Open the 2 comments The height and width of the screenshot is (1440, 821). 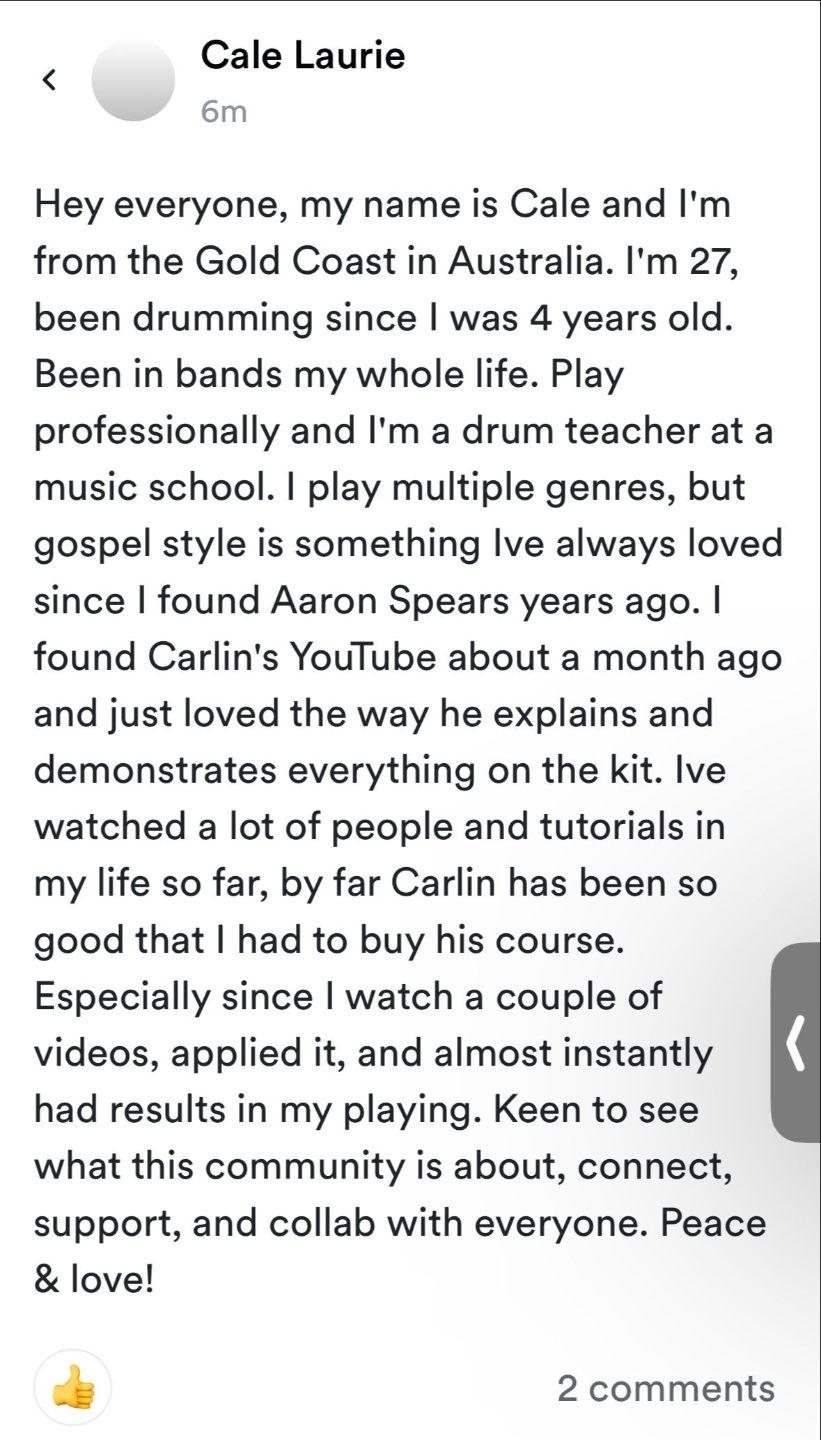point(666,1388)
